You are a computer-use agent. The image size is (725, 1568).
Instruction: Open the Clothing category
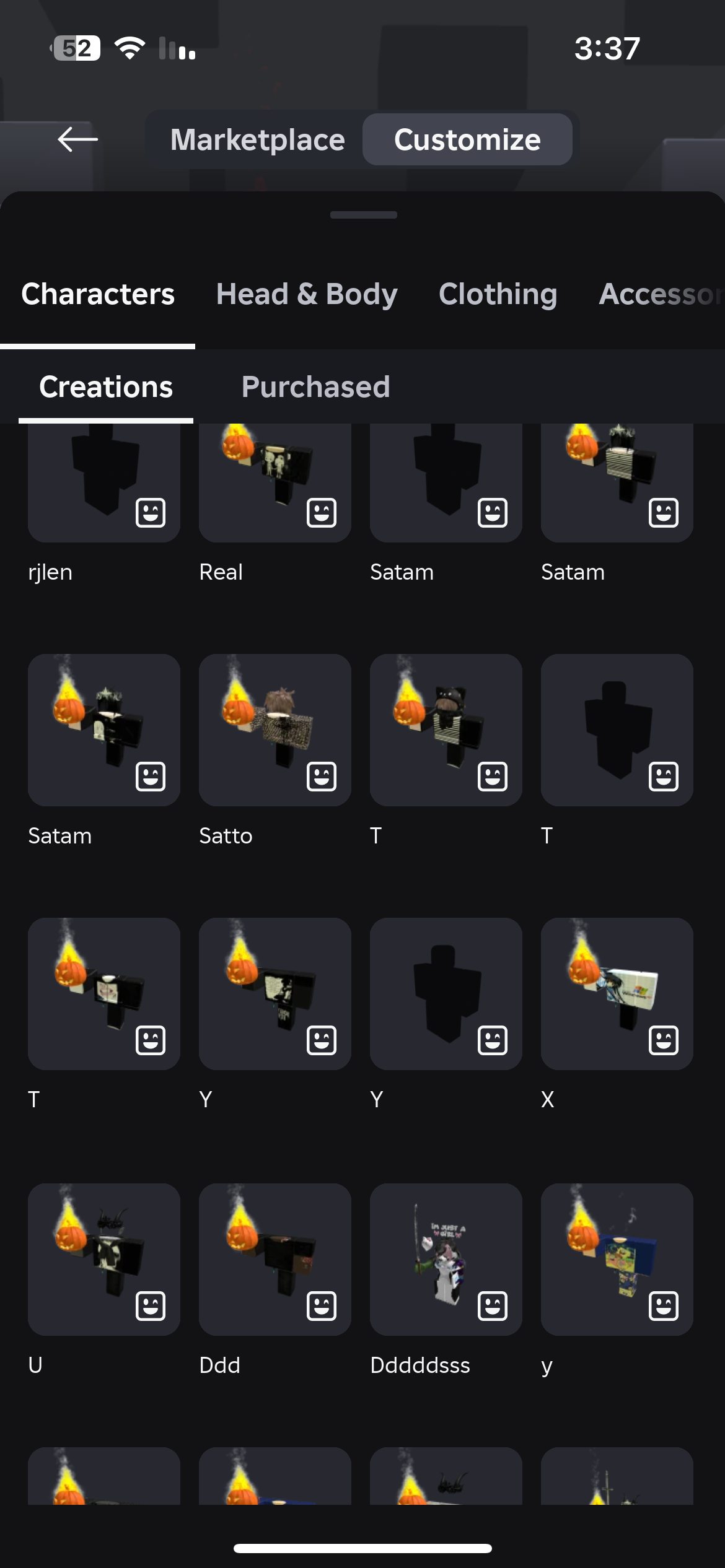[x=498, y=294]
